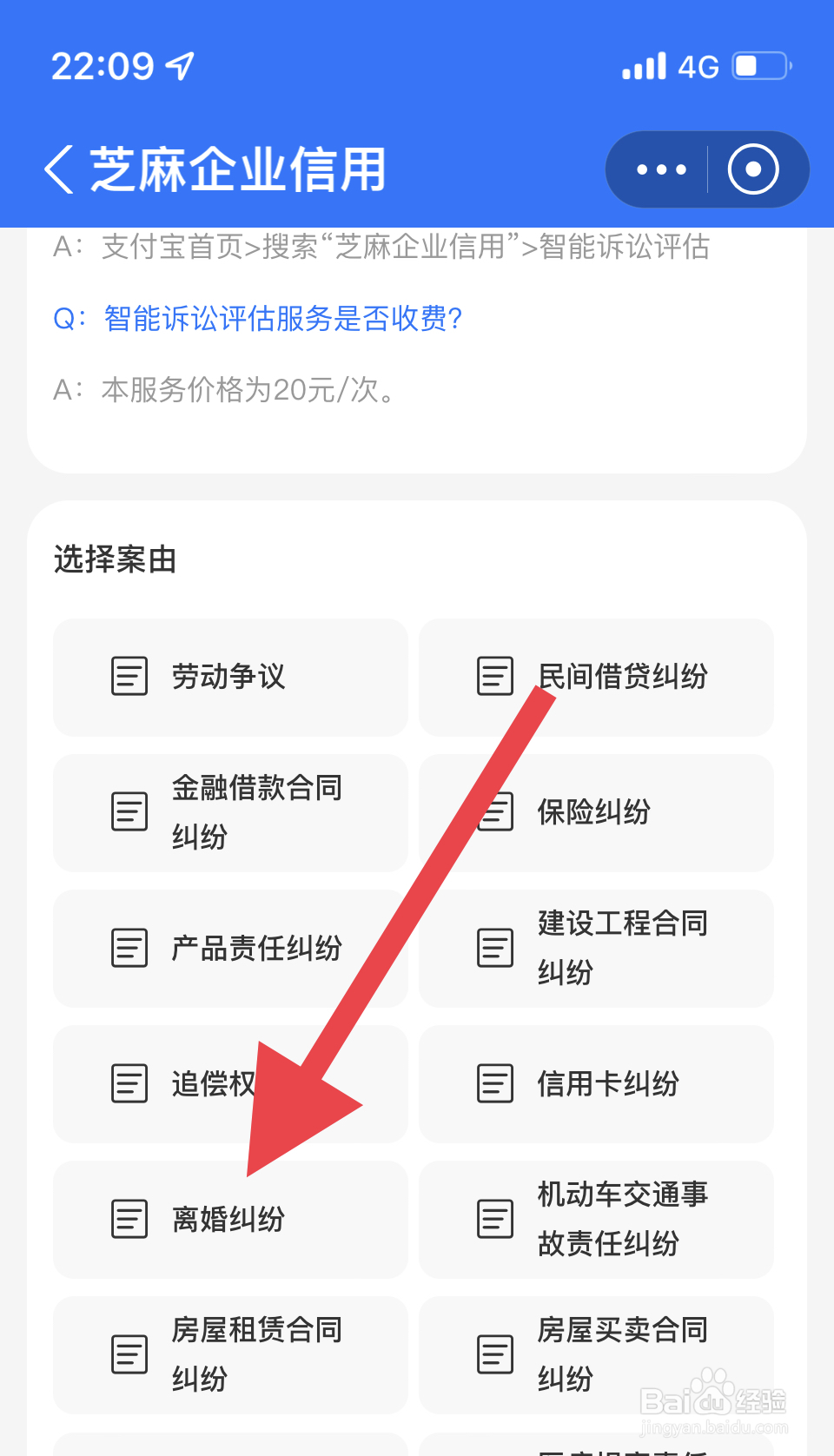Select the 劳动争议 case category
Image resolution: width=834 pixels, height=1456 pixels.
[x=230, y=677]
